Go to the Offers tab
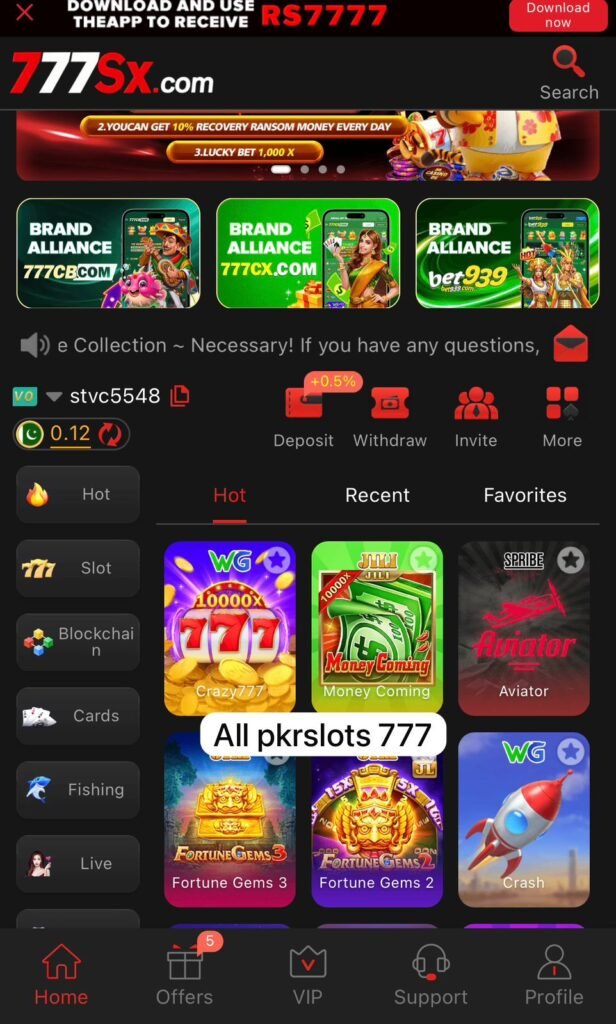 point(185,976)
